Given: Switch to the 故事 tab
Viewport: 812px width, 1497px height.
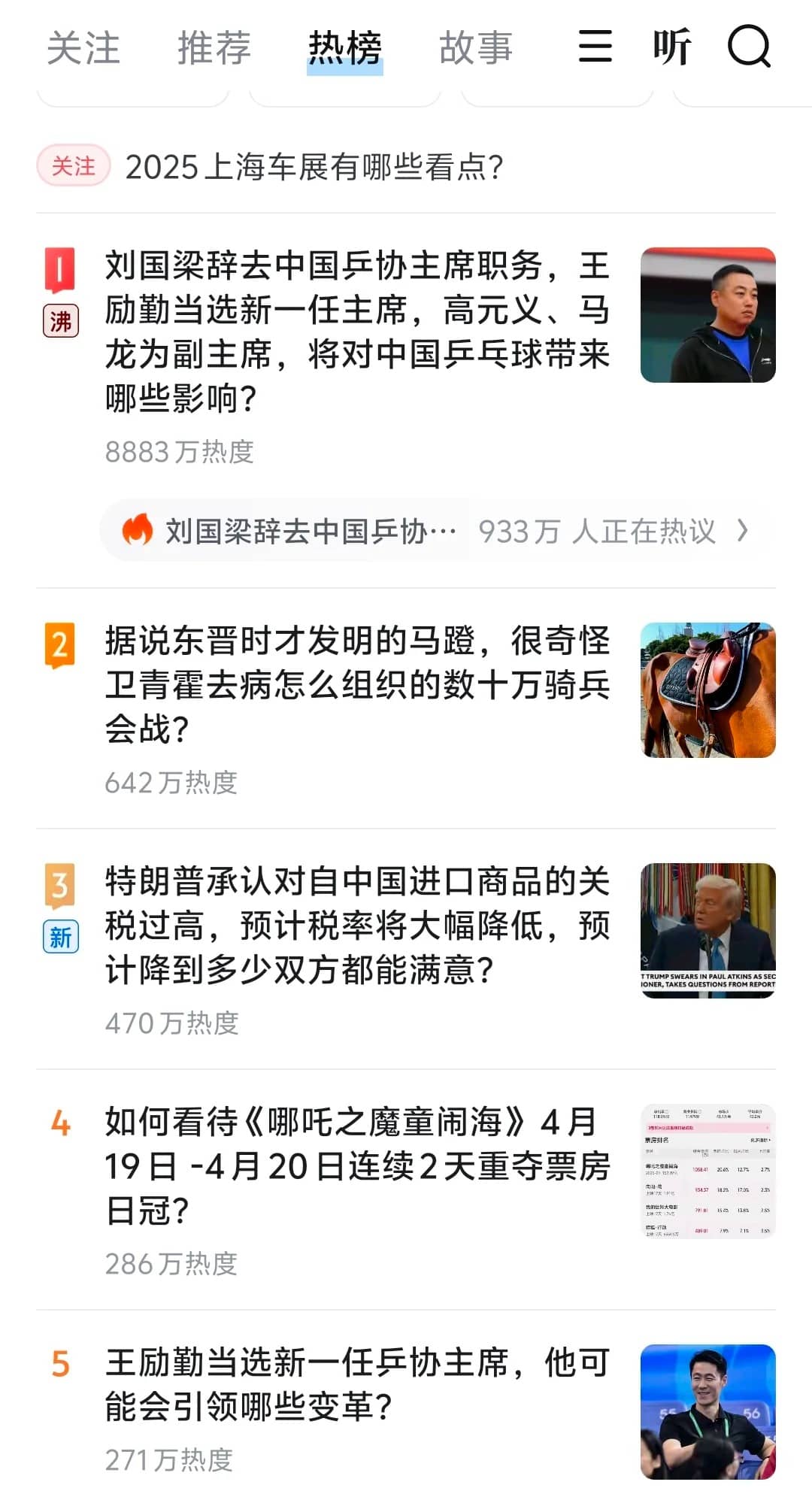Looking at the screenshot, I should click(x=476, y=48).
